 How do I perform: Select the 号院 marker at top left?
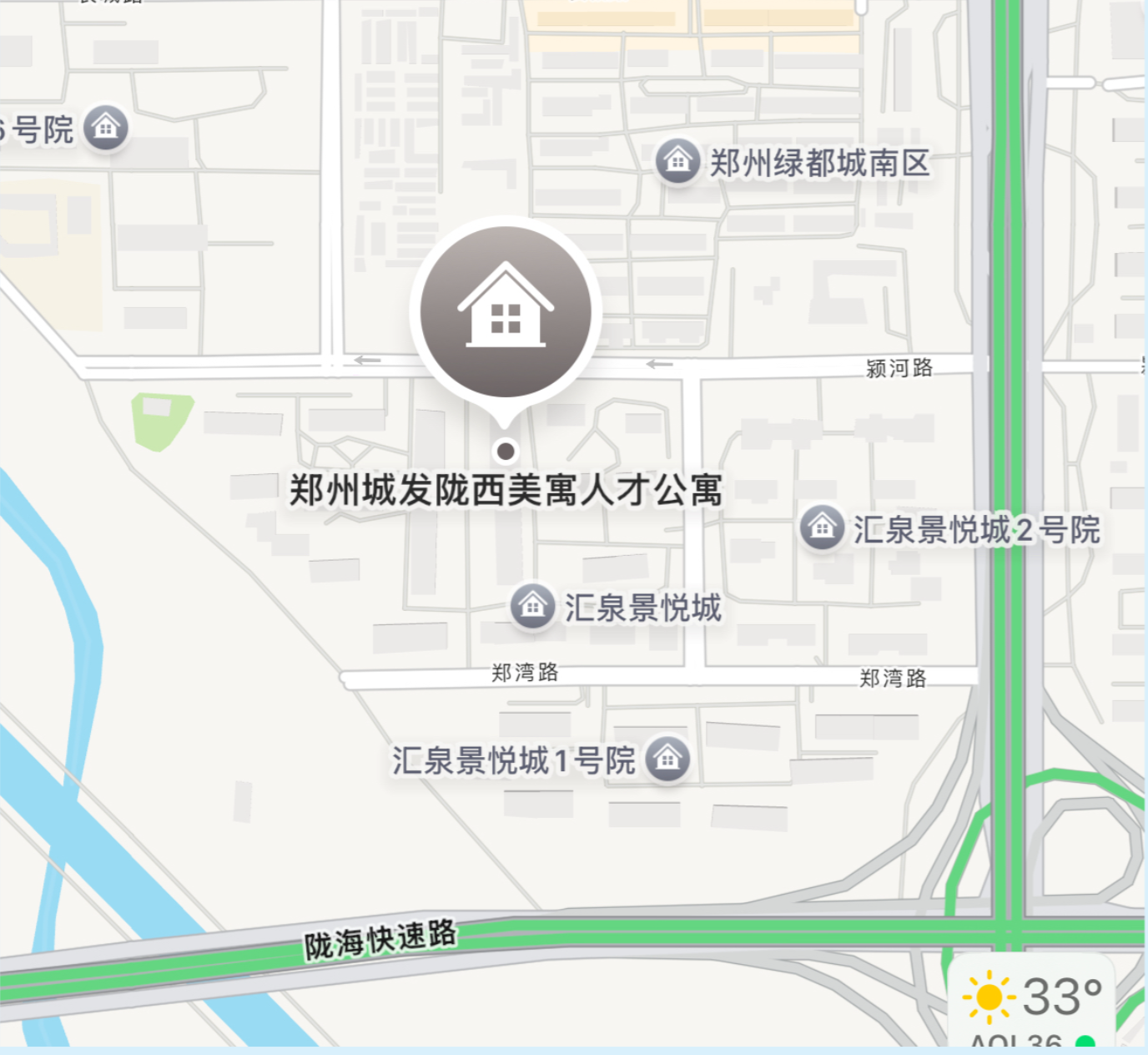coord(106,128)
